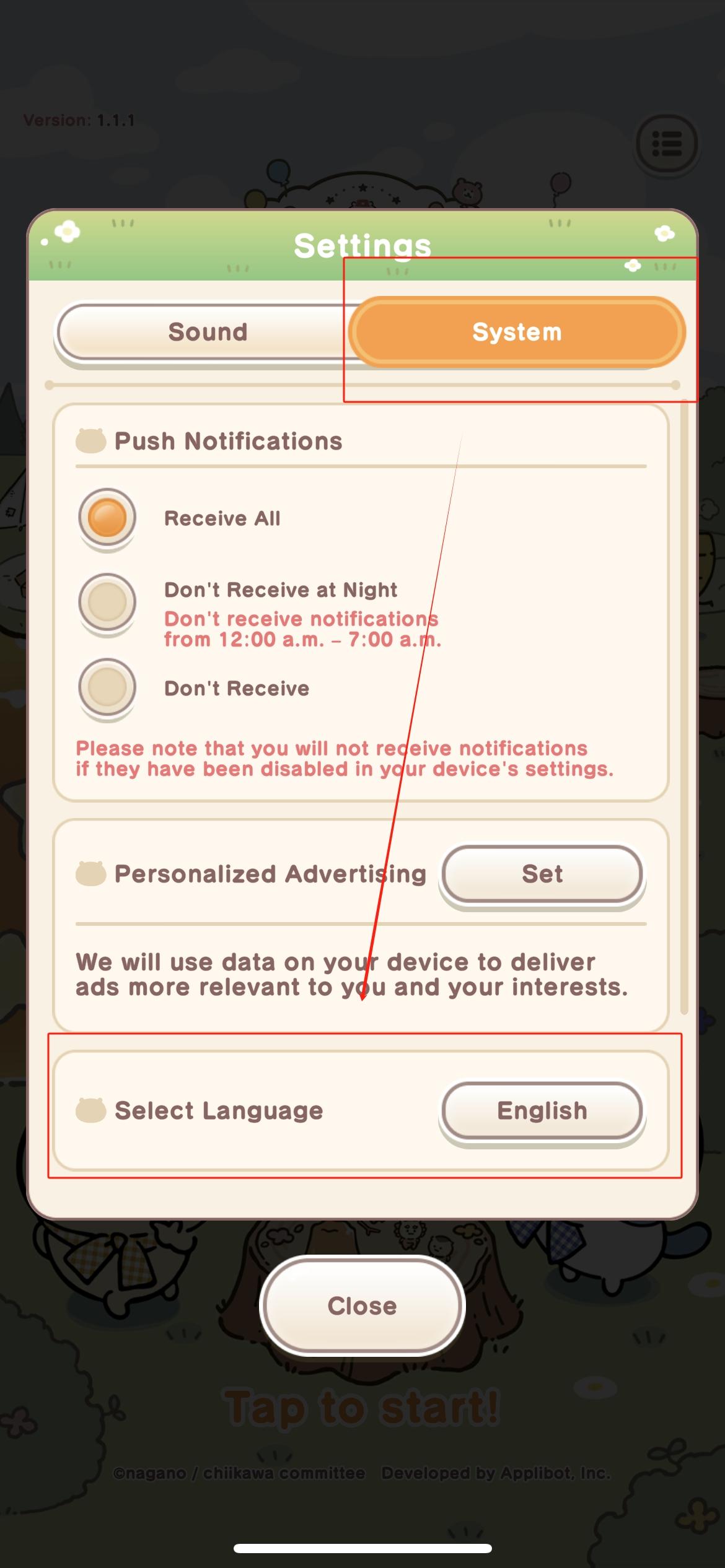
Task: Switch to the Sound tab
Action: [208, 332]
